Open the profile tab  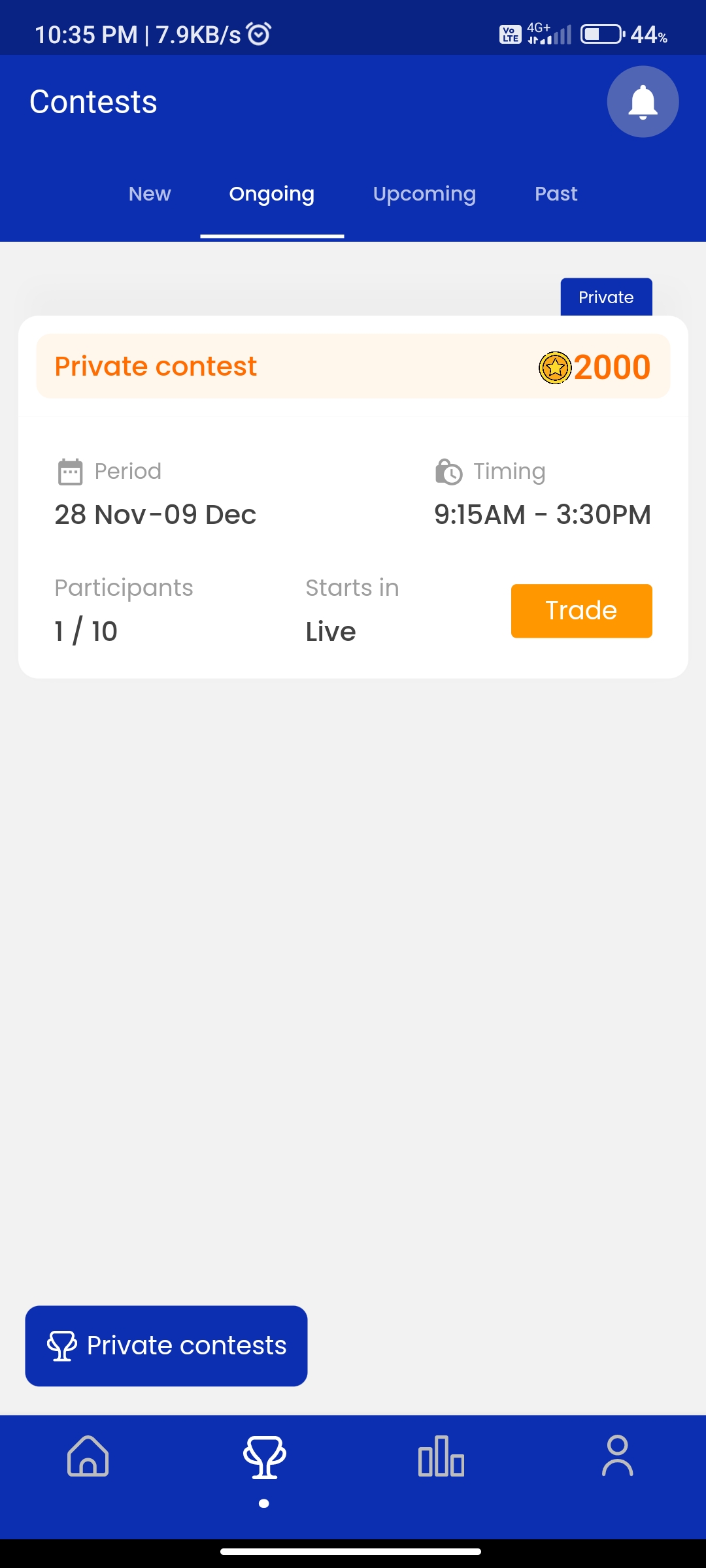pos(618,1456)
